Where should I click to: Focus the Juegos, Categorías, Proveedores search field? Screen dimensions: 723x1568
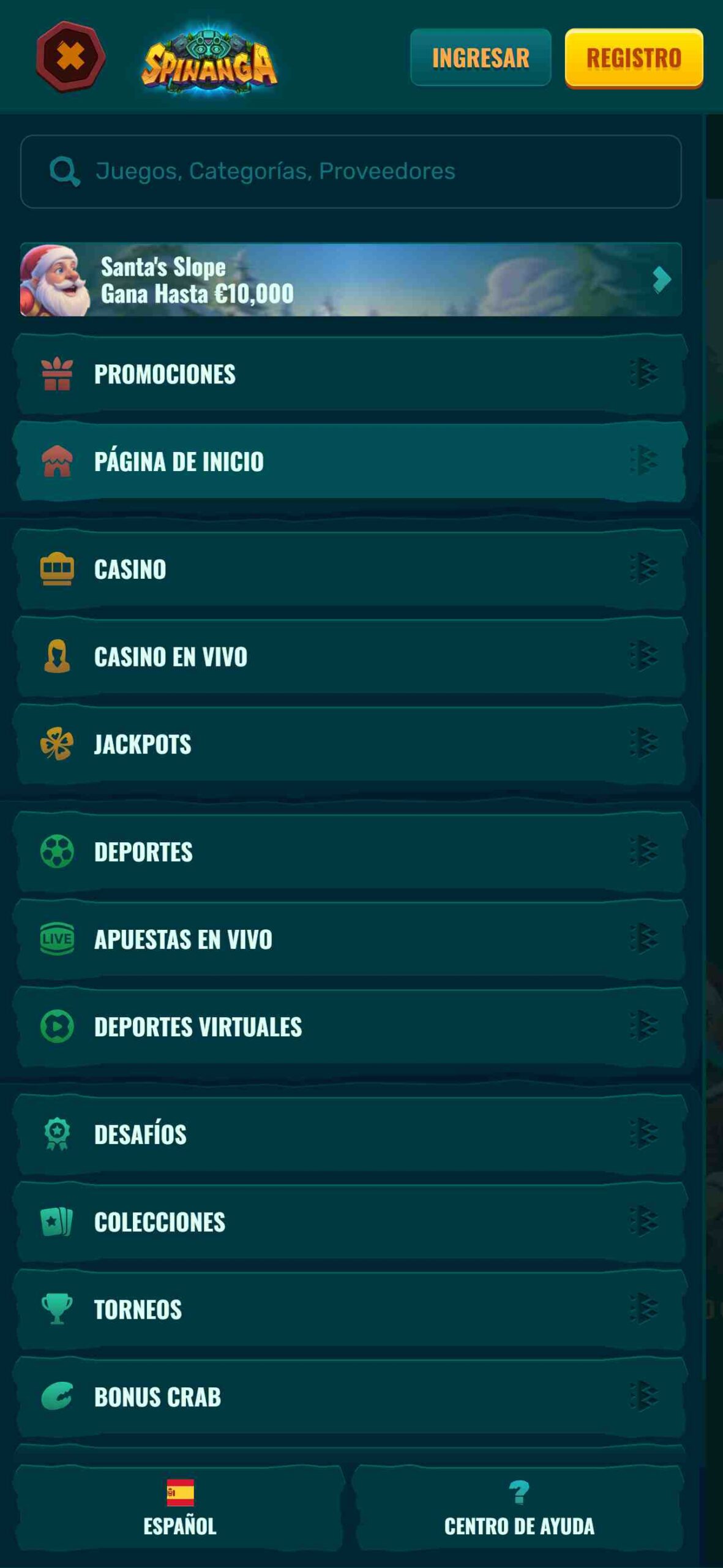(x=351, y=171)
